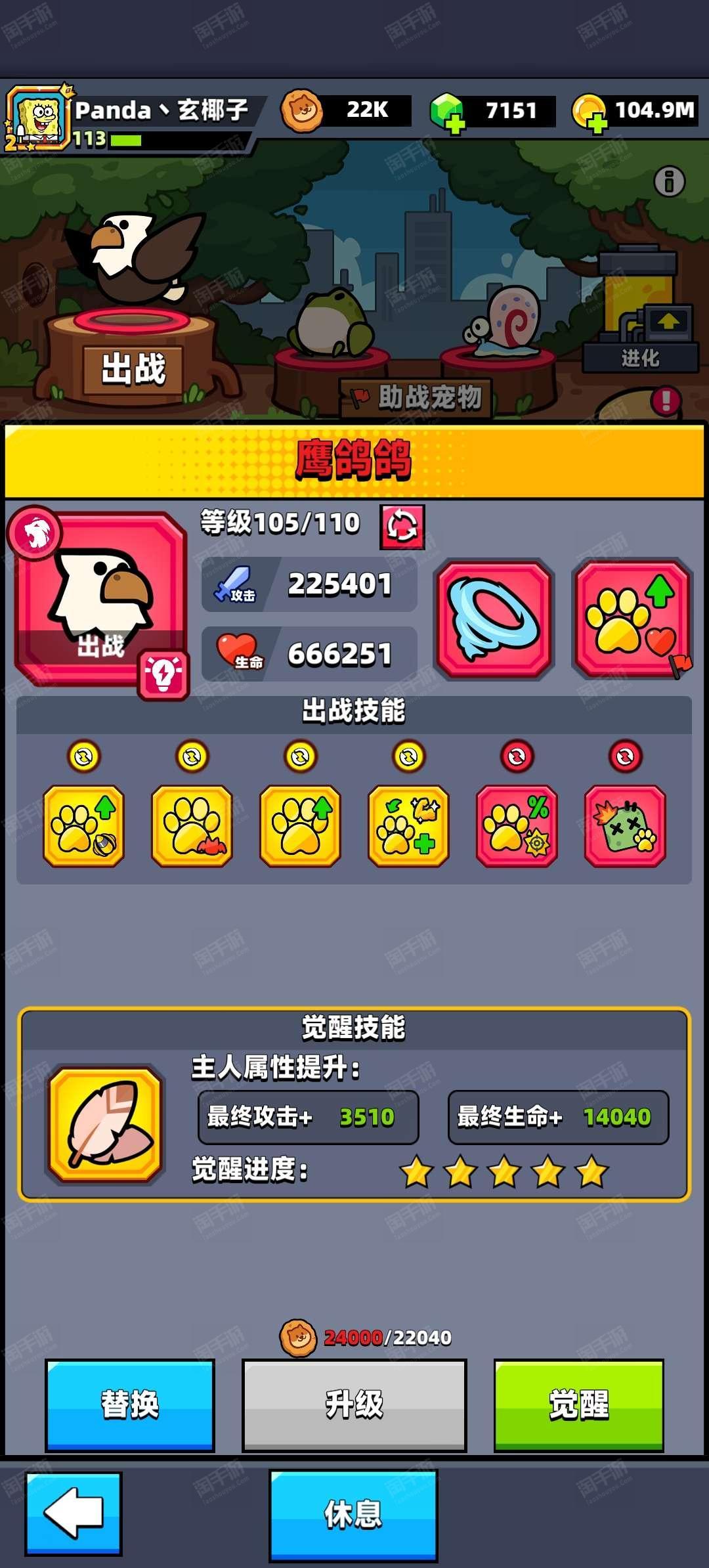Open the 助战宠物 assist pets label
Image resolution: width=709 pixels, height=1568 pixels.
416,398
